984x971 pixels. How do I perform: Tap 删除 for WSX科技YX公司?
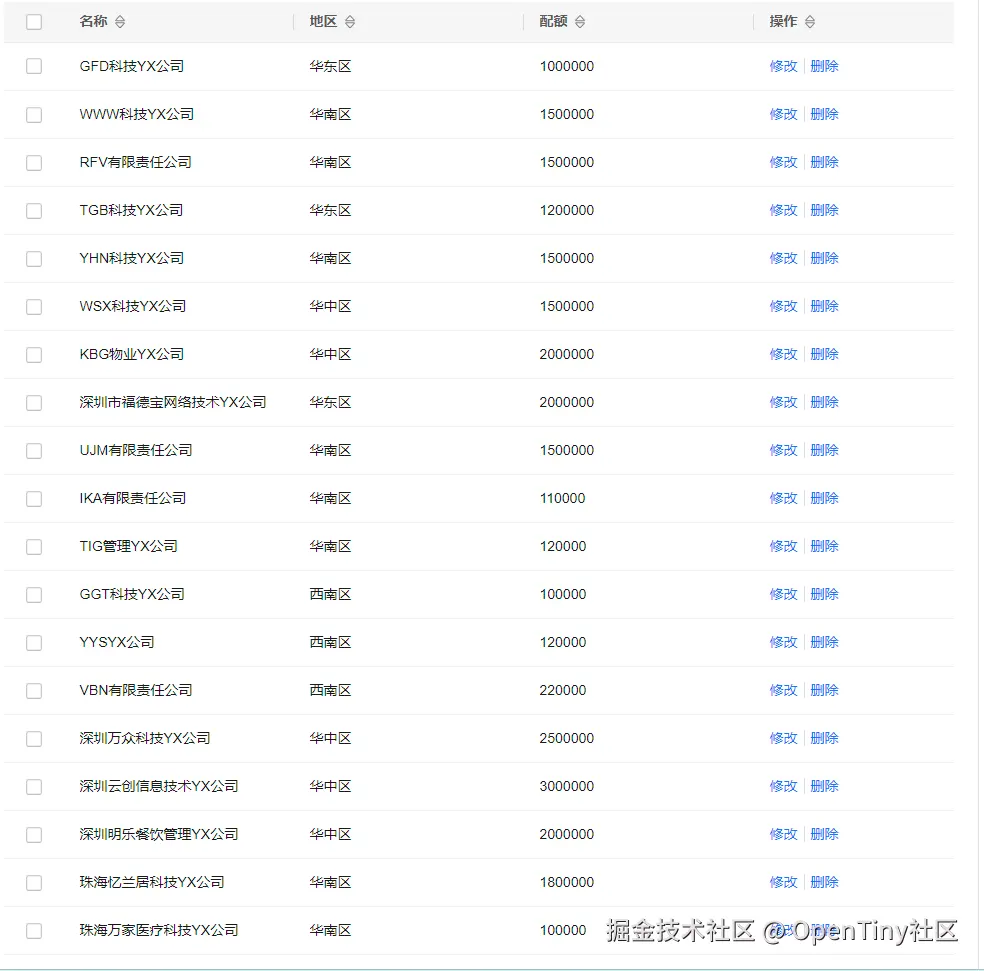click(x=824, y=306)
